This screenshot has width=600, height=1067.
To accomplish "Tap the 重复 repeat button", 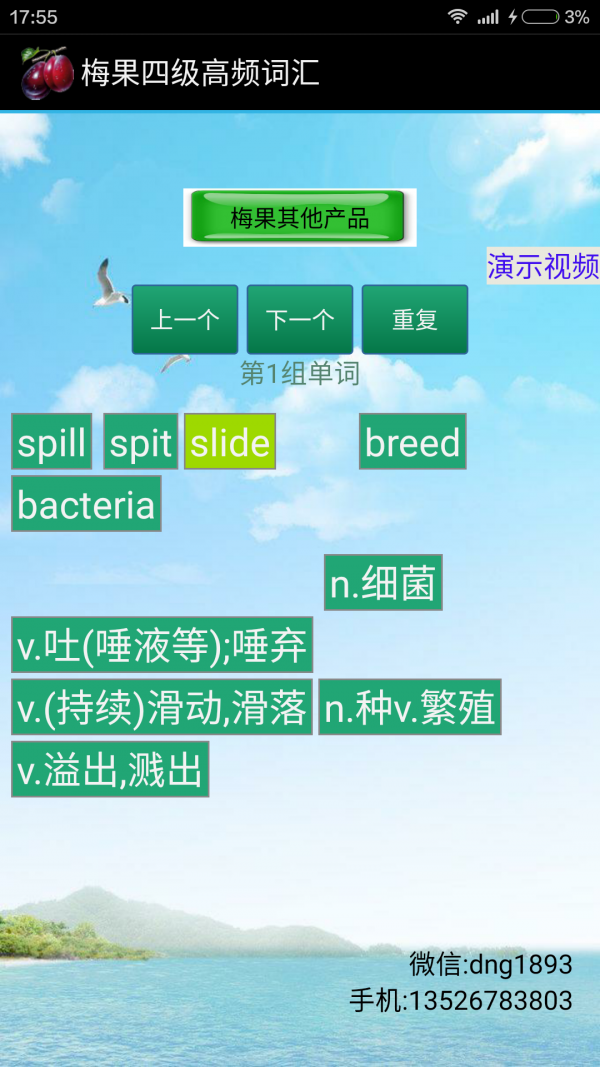I will (415, 320).
